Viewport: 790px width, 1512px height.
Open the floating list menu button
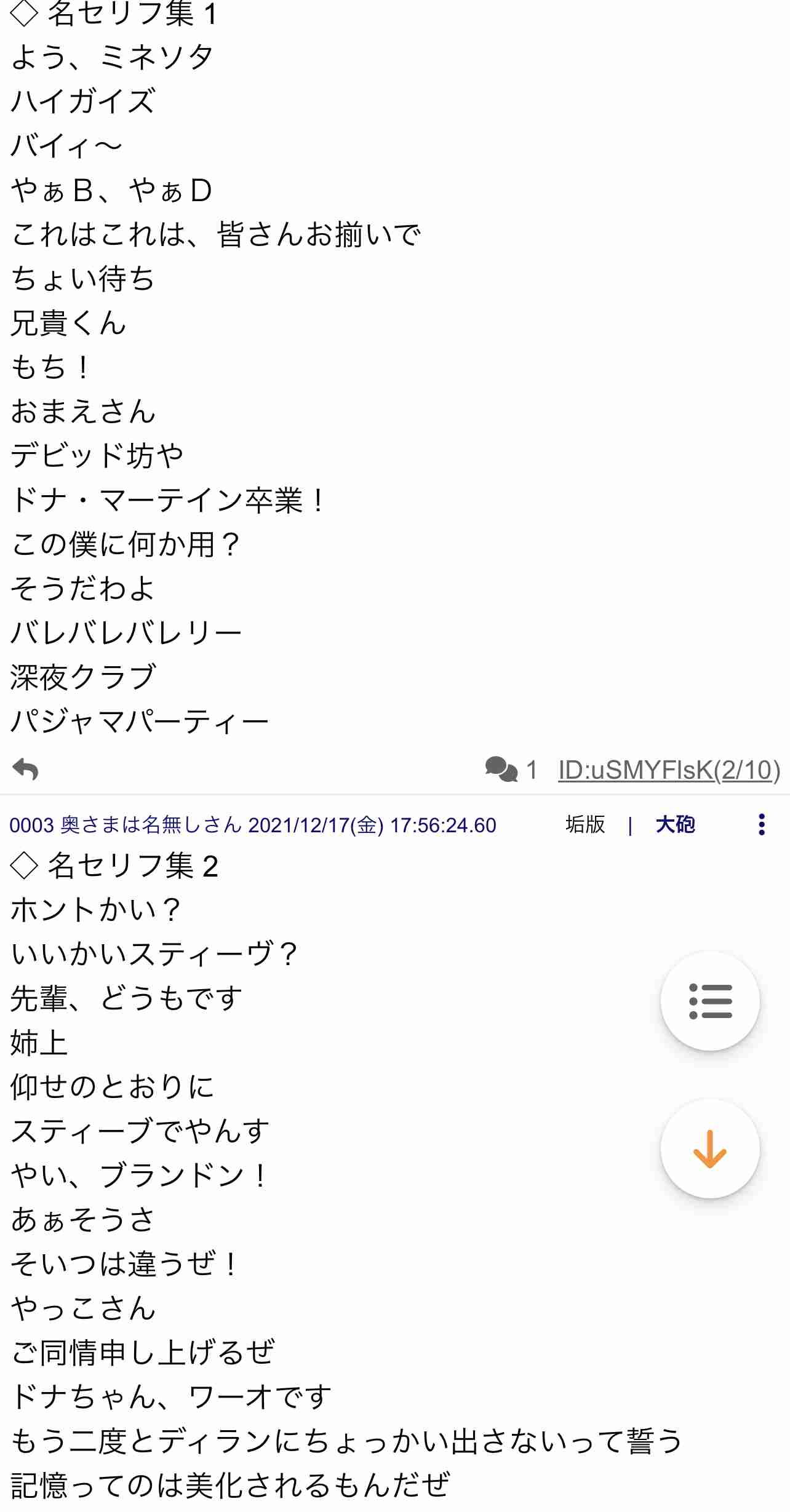710,1001
